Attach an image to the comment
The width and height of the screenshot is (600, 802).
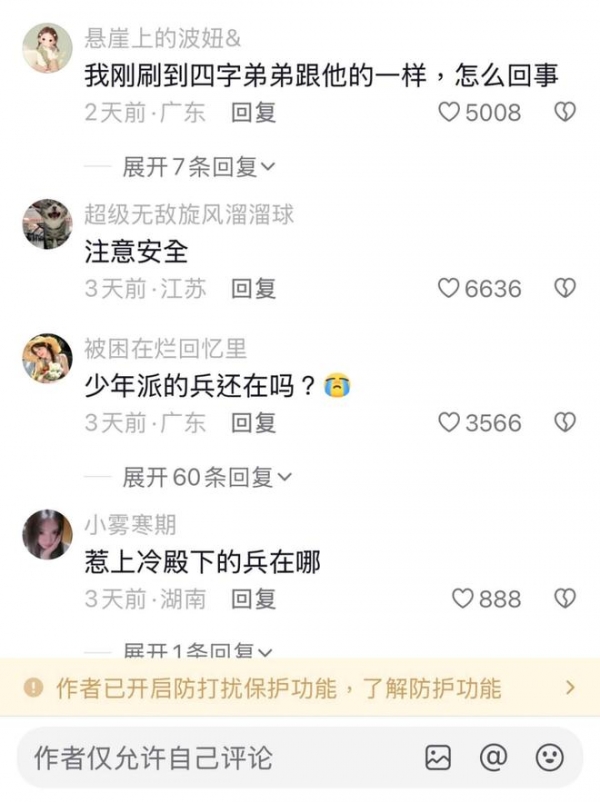[x=438, y=757]
